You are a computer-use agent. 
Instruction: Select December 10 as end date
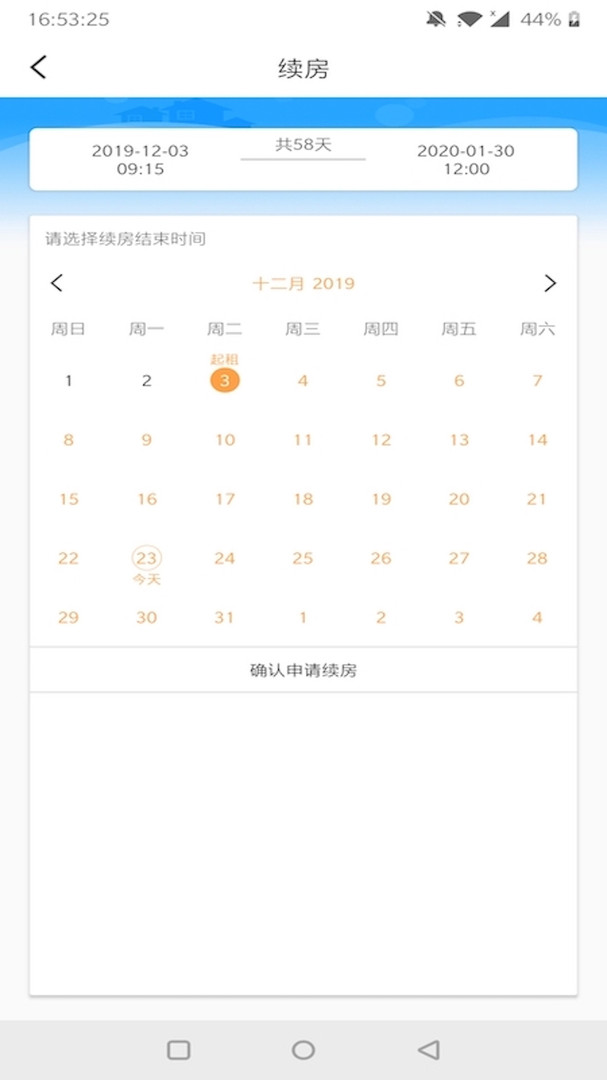click(225, 439)
